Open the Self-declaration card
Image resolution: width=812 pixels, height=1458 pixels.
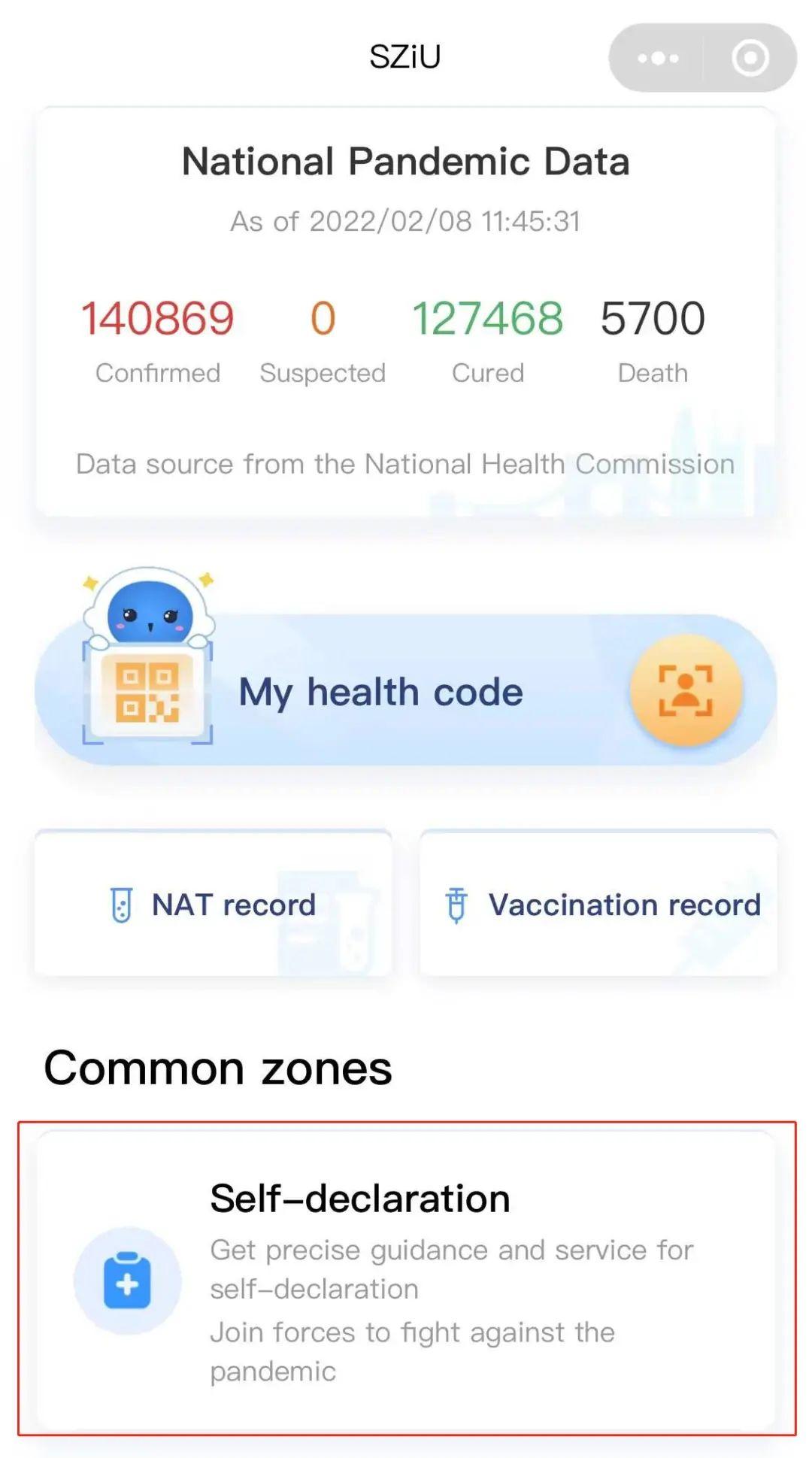(406, 1278)
